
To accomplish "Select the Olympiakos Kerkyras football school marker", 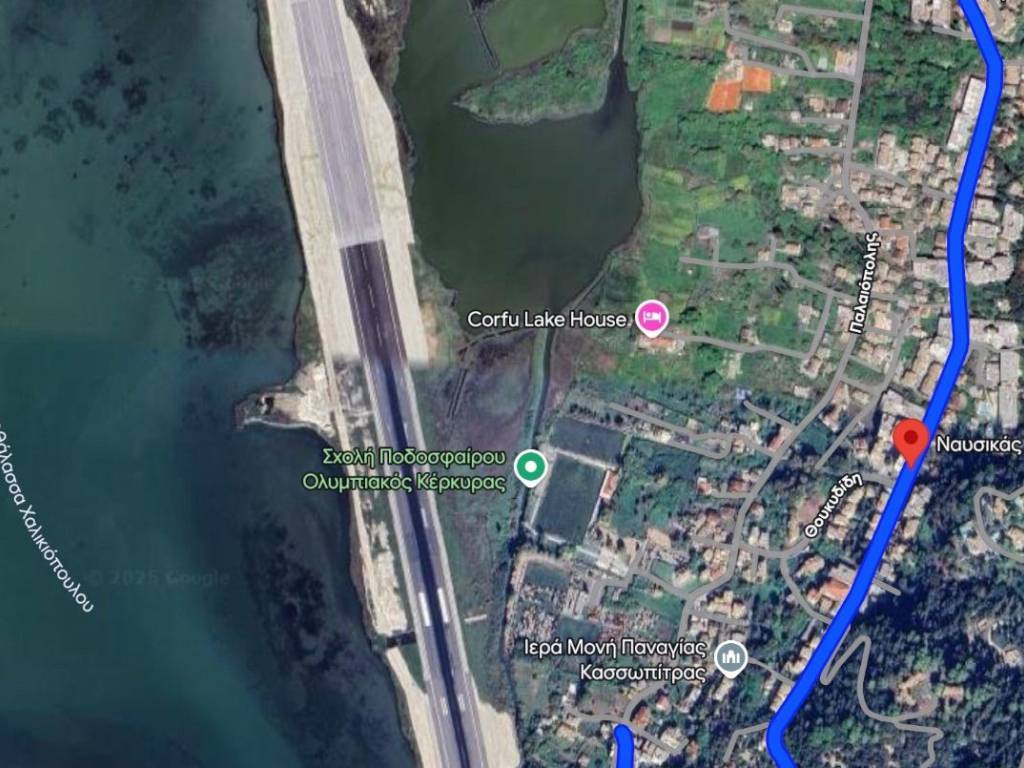I will pos(530,466).
